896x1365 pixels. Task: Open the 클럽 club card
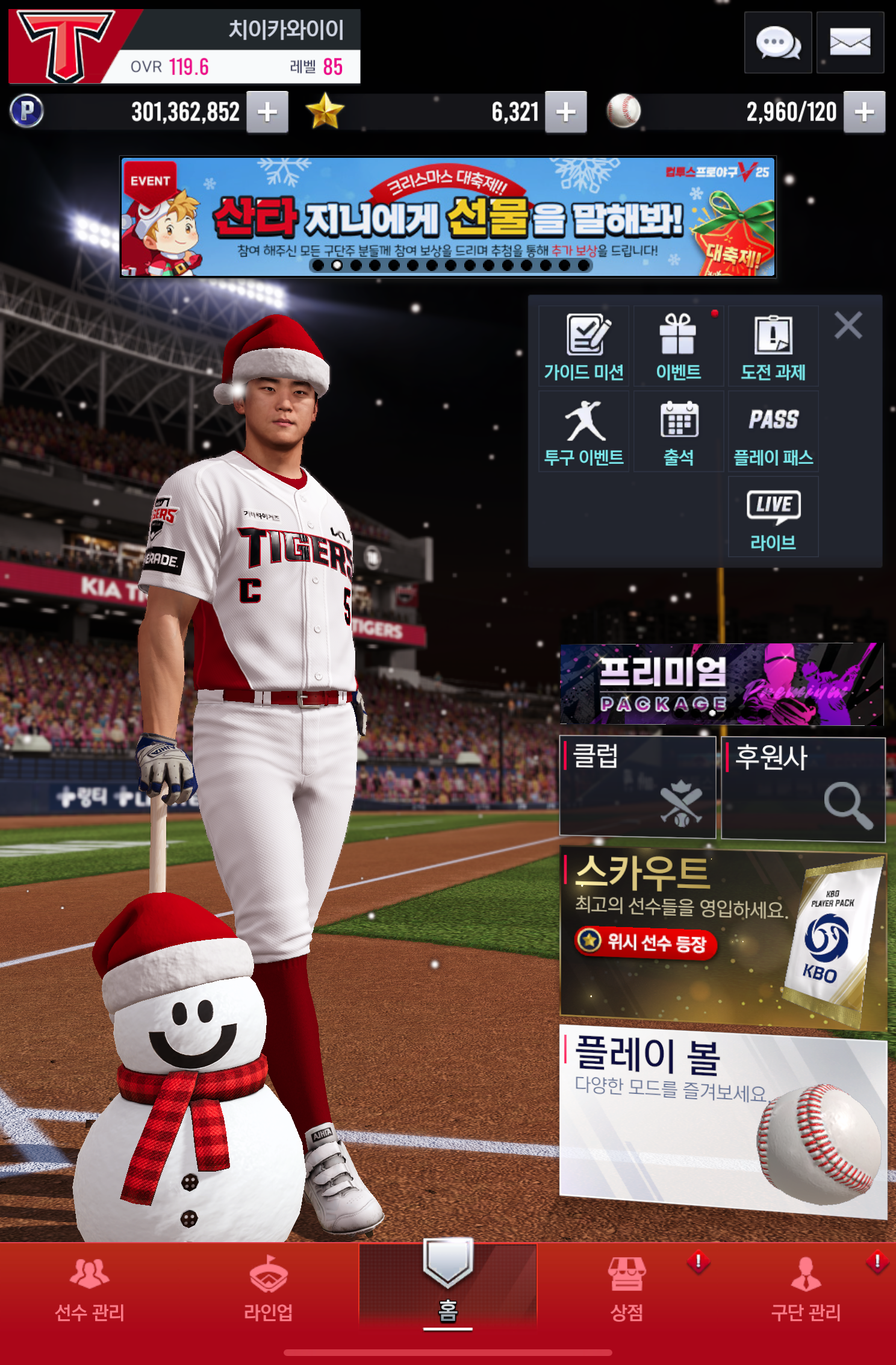click(638, 787)
